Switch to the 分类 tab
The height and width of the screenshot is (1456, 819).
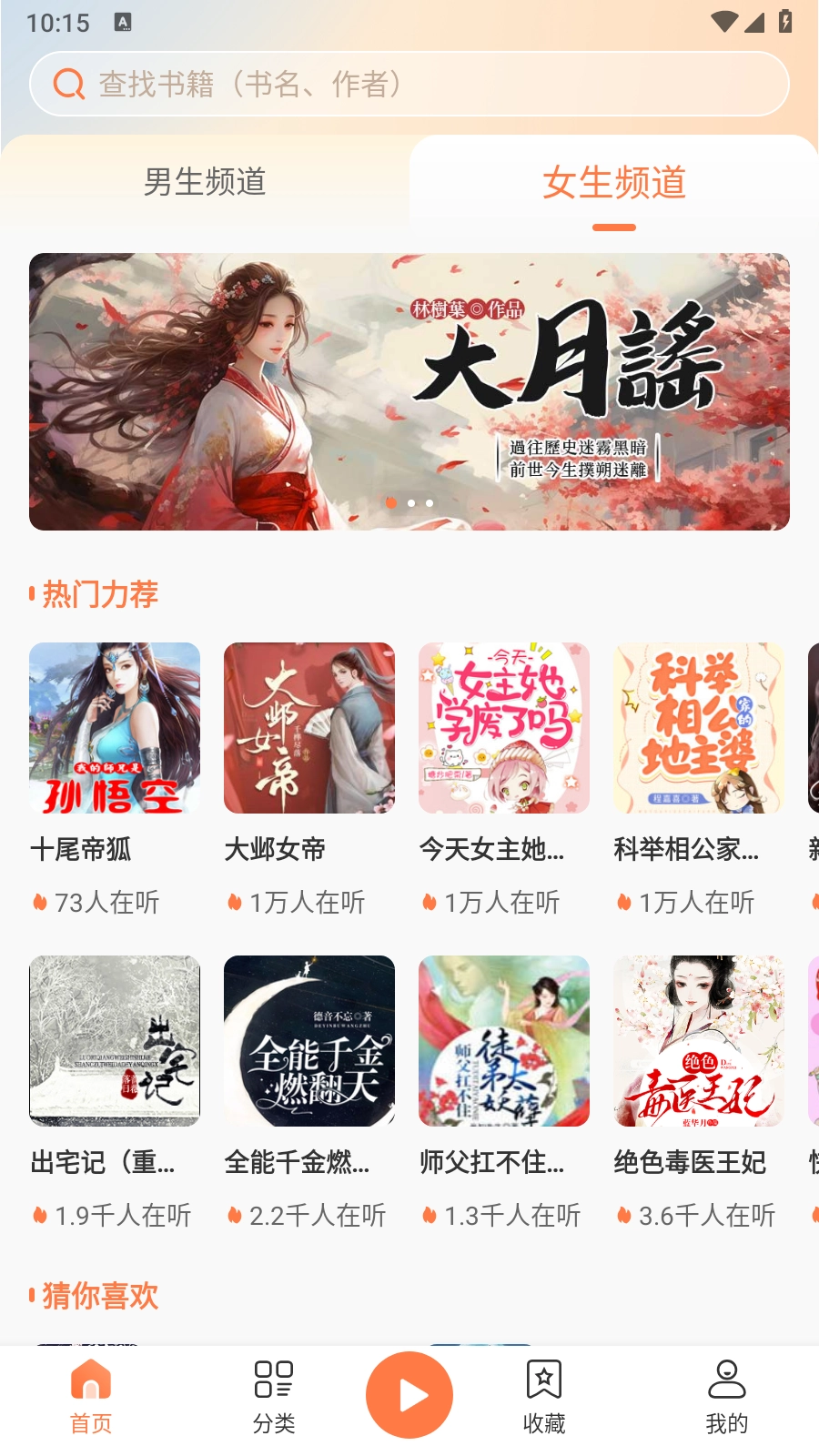(x=273, y=1396)
